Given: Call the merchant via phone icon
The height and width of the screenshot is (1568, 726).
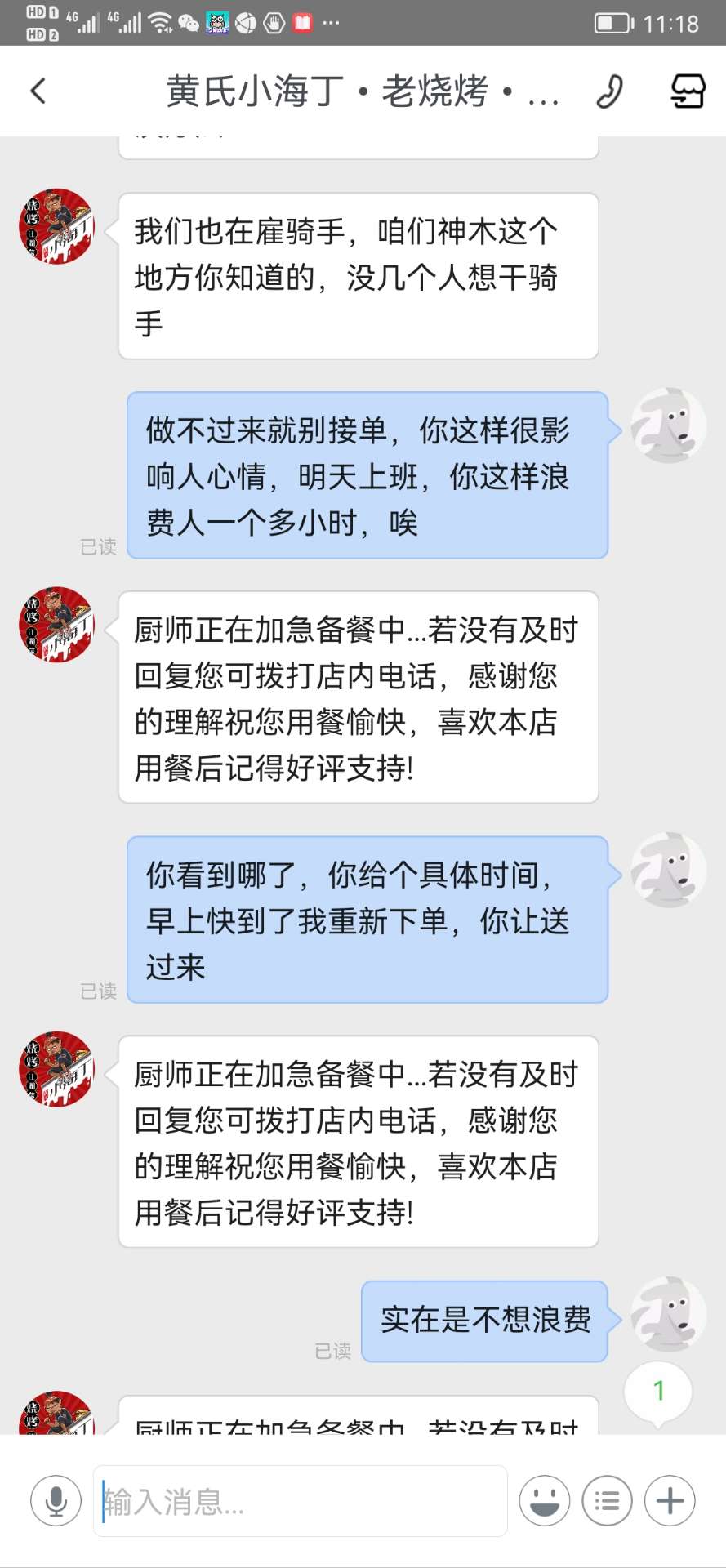Looking at the screenshot, I should [x=609, y=91].
